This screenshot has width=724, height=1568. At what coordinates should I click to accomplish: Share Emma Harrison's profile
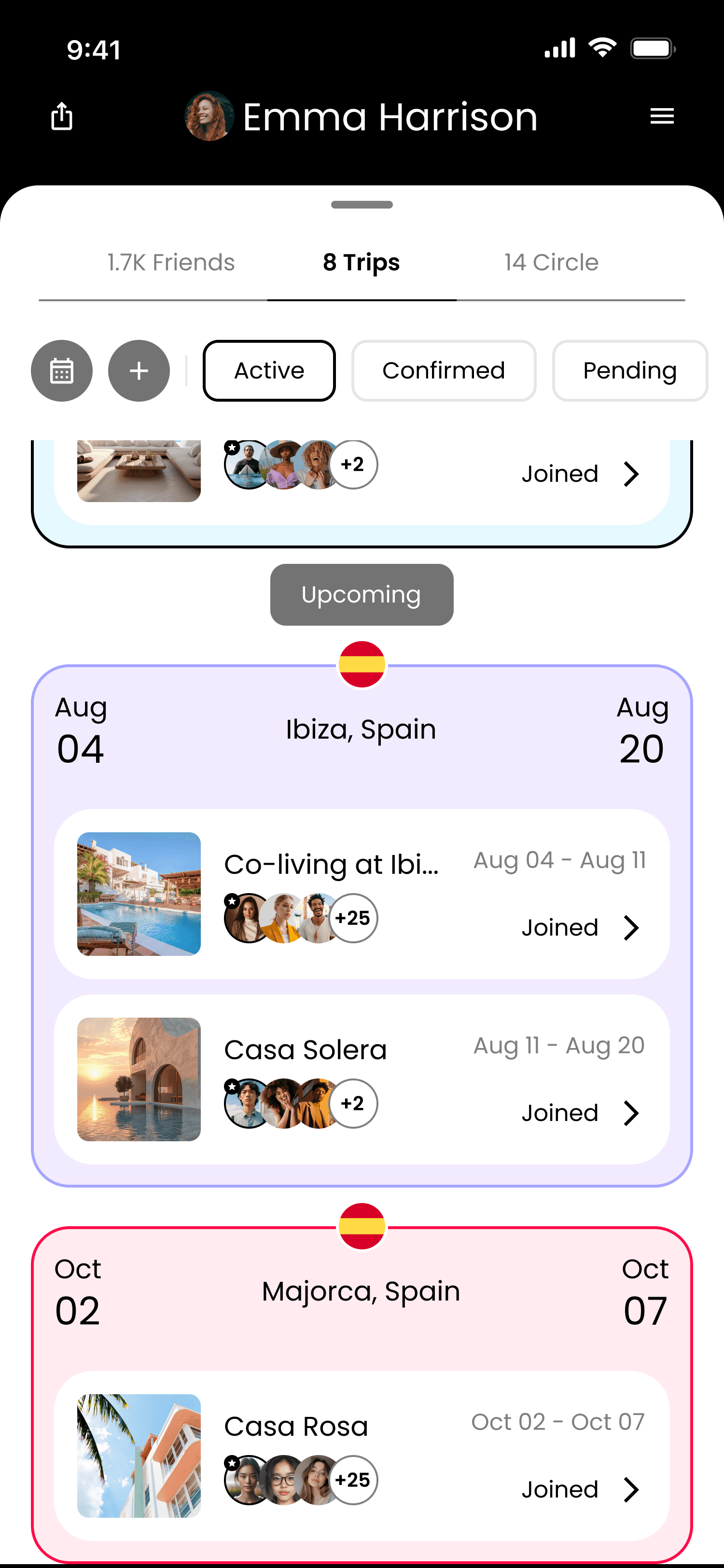pyautogui.click(x=61, y=116)
